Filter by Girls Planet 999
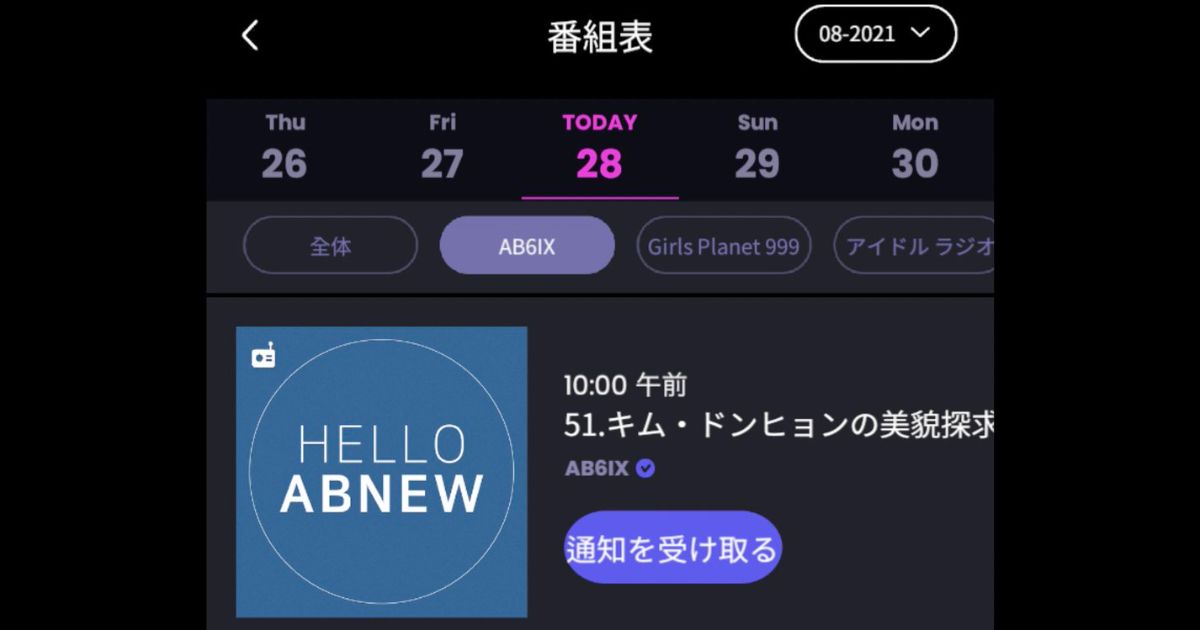 click(724, 245)
